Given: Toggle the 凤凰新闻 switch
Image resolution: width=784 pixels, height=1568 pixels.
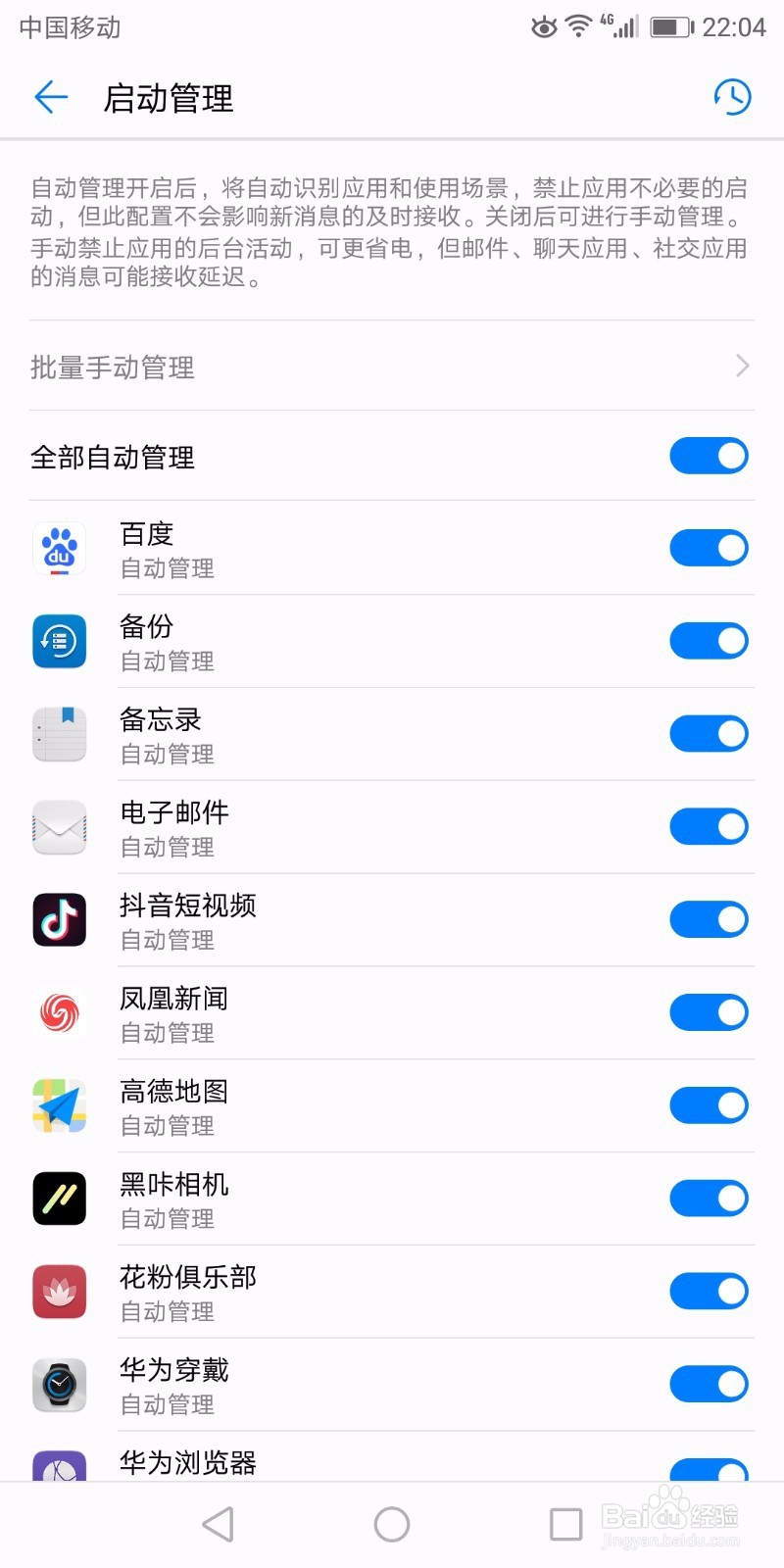Looking at the screenshot, I should pyautogui.click(x=709, y=1012).
